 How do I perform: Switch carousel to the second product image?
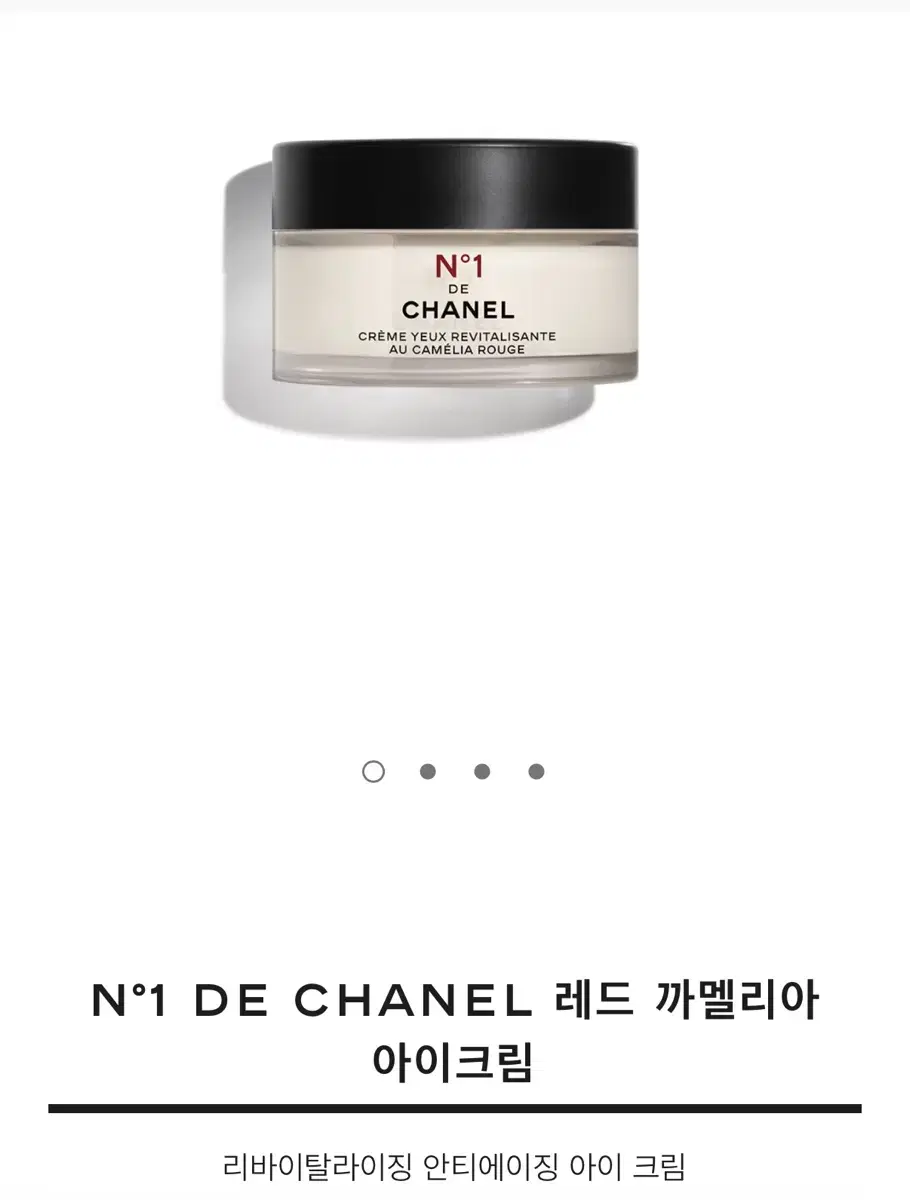tap(429, 771)
